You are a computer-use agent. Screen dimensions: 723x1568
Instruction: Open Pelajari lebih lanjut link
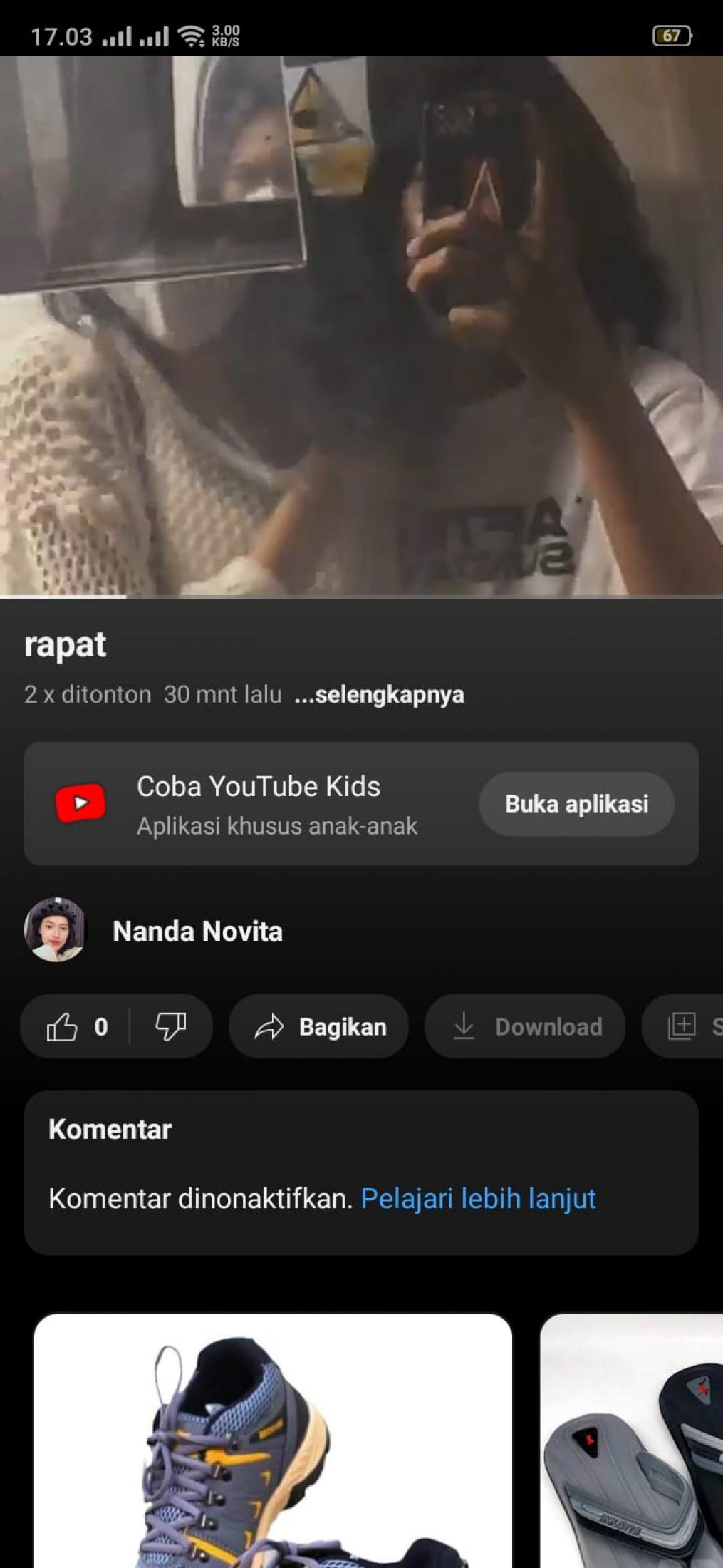click(478, 1199)
